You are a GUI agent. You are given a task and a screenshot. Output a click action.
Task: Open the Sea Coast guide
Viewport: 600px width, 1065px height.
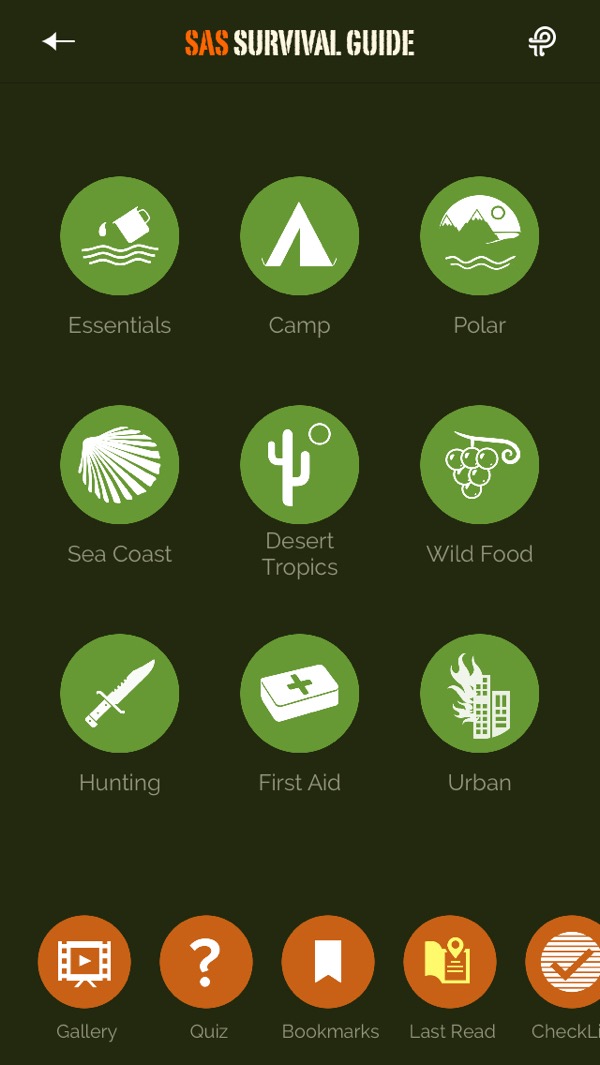[x=120, y=465]
